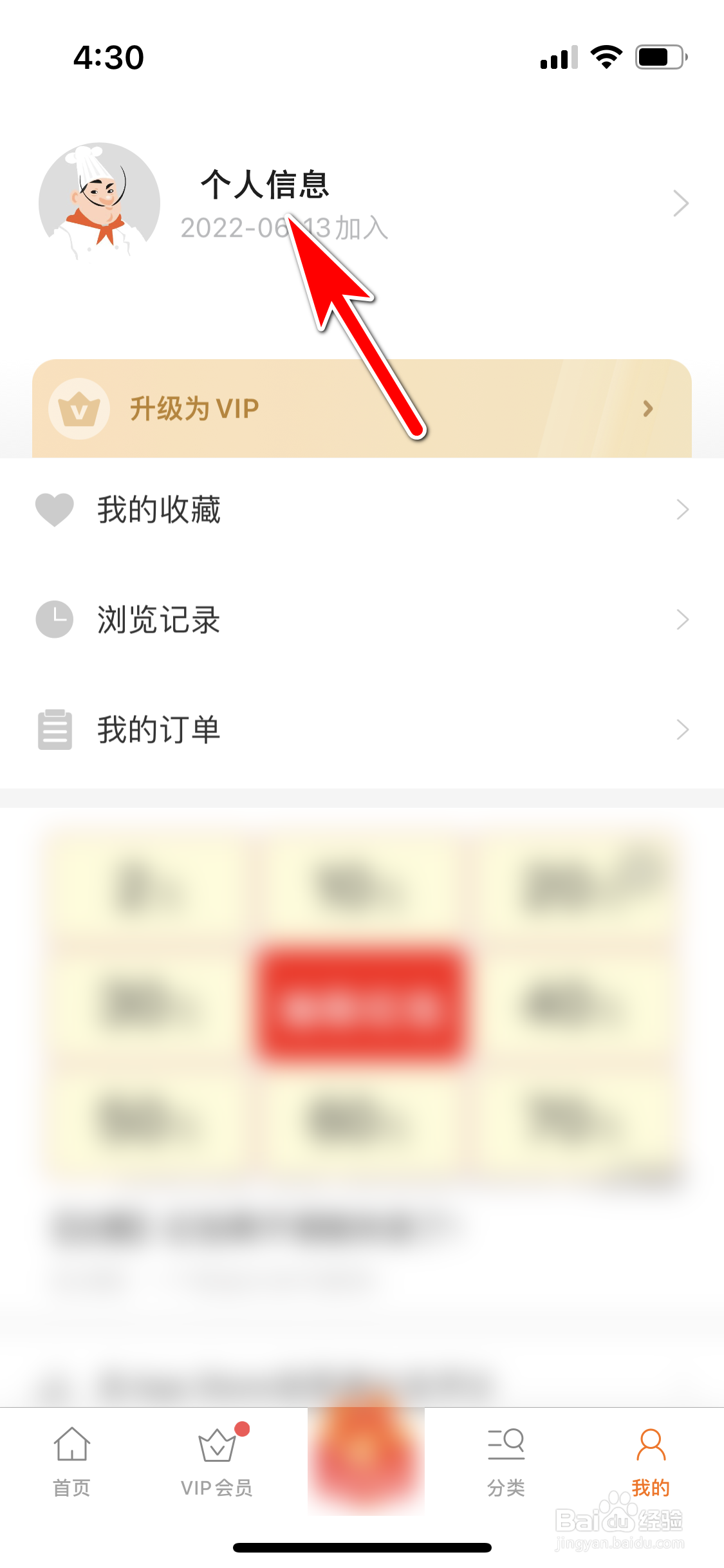Expand 个人信息 using its right chevron
This screenshot has width=724, height=1568.
pyautogui.click(x=682, y=203)
